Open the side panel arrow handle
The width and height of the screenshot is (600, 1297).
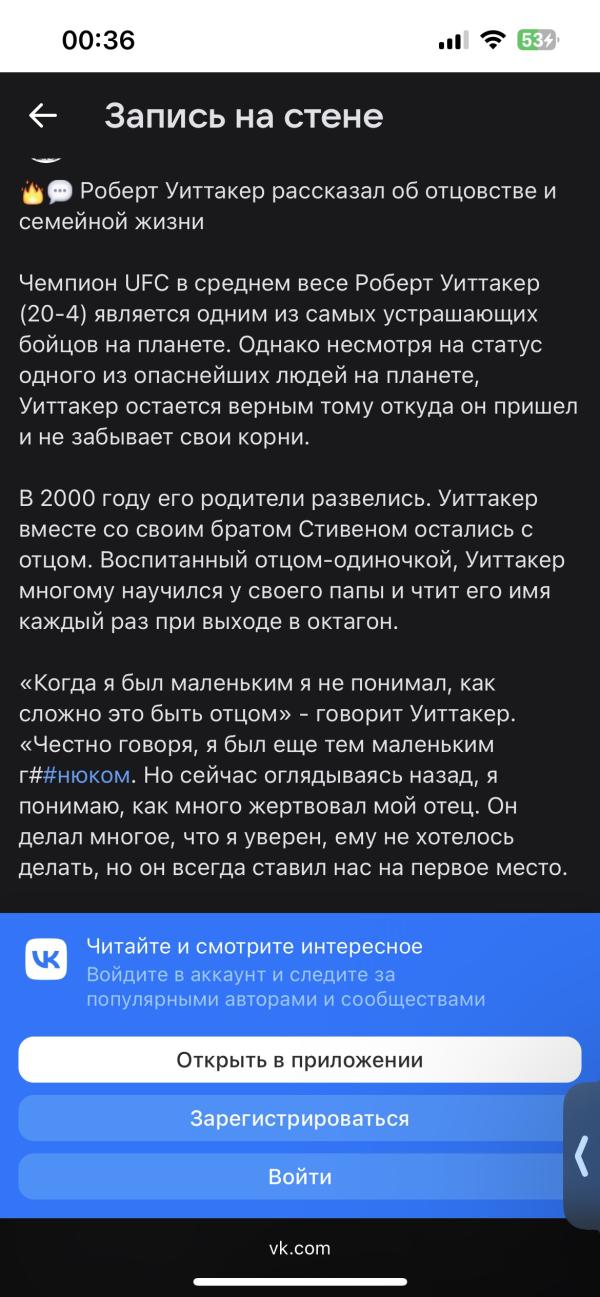tap(582, 1156)
